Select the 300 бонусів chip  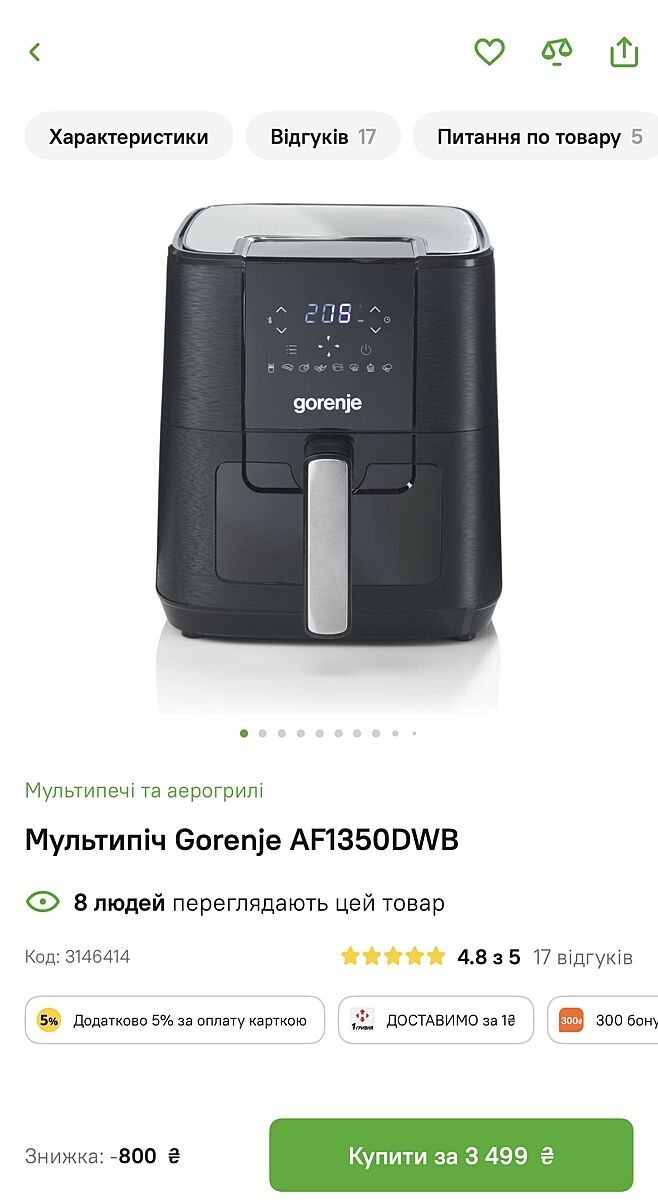click(x=605, y=1021)
